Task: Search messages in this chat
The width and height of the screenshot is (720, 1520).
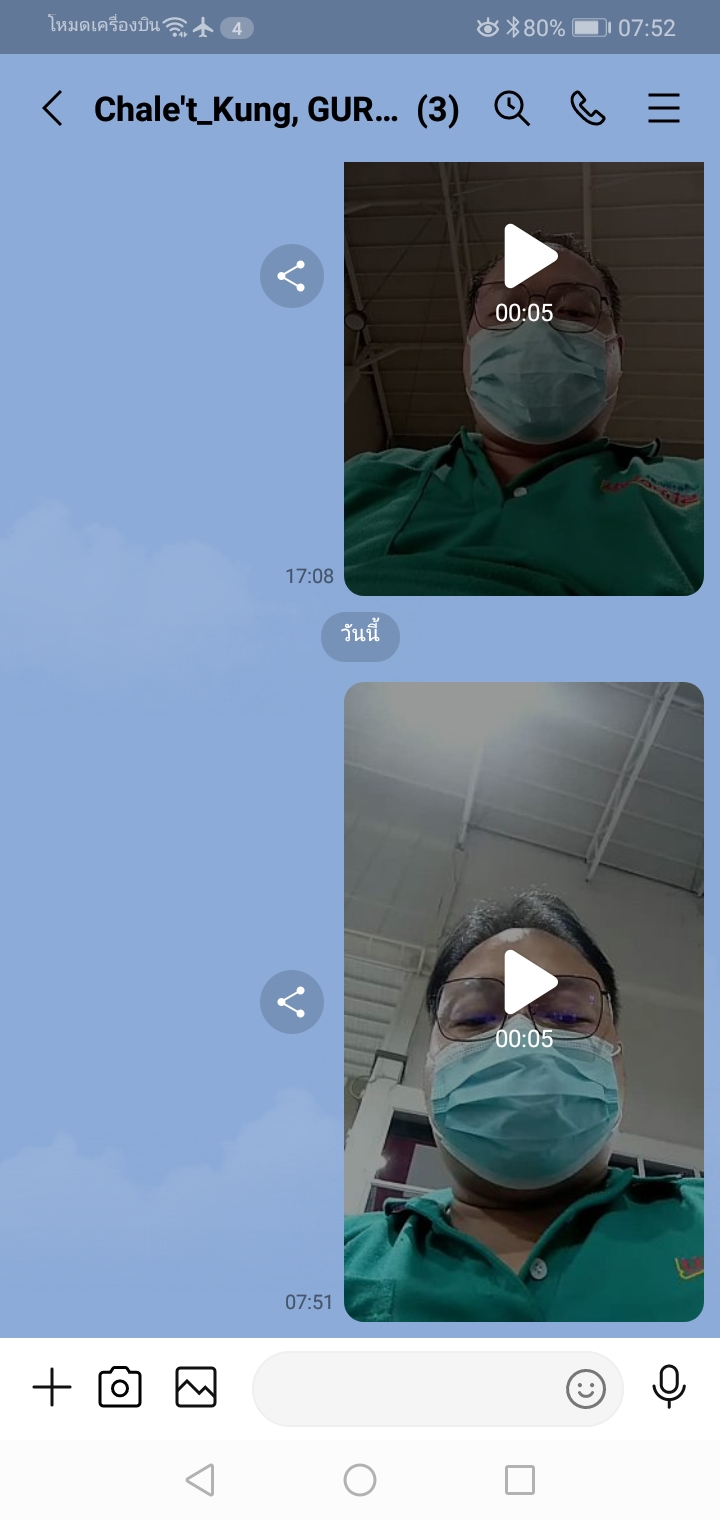Action: point(512,109)
